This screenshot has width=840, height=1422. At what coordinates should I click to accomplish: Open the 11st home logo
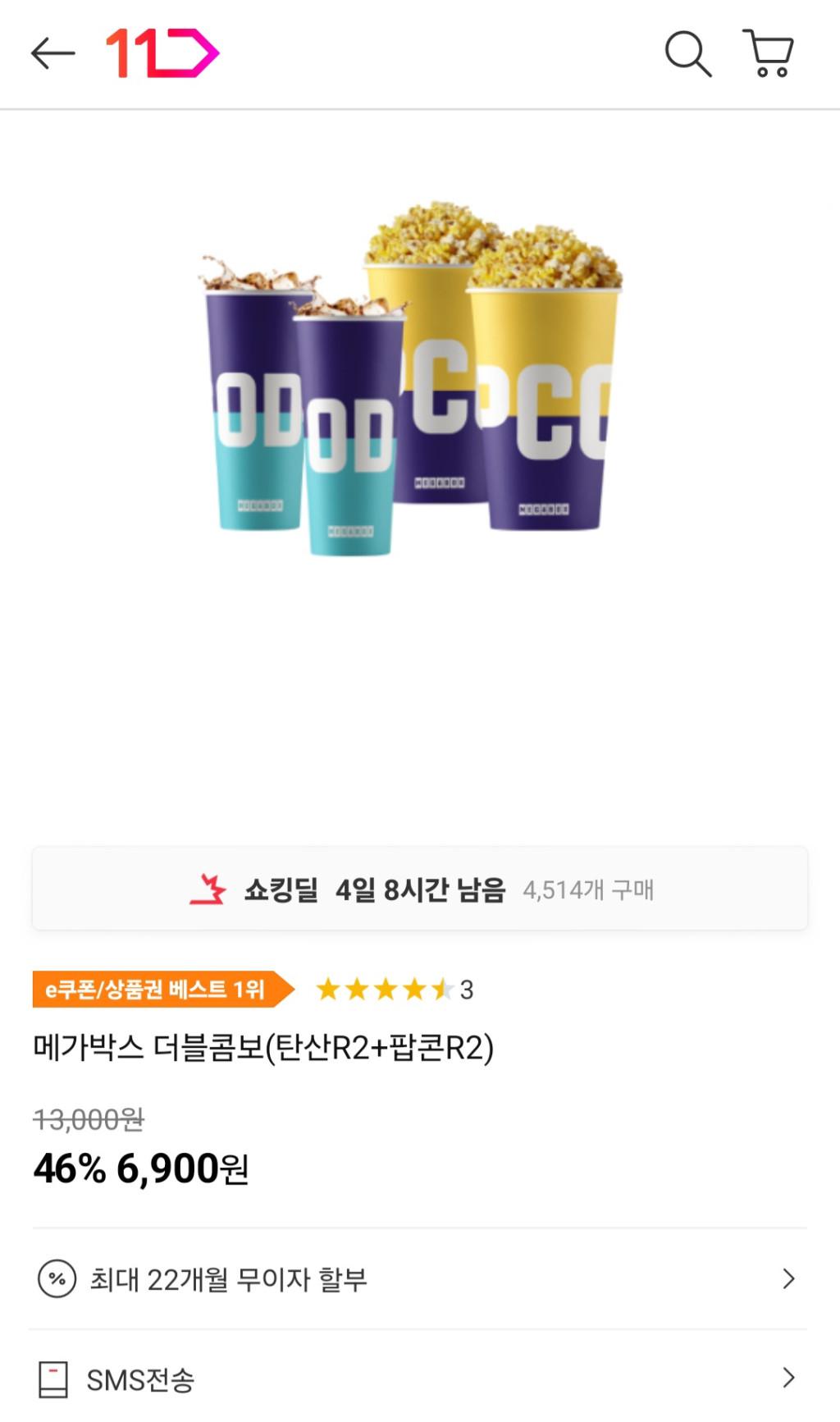pos(162,54)
